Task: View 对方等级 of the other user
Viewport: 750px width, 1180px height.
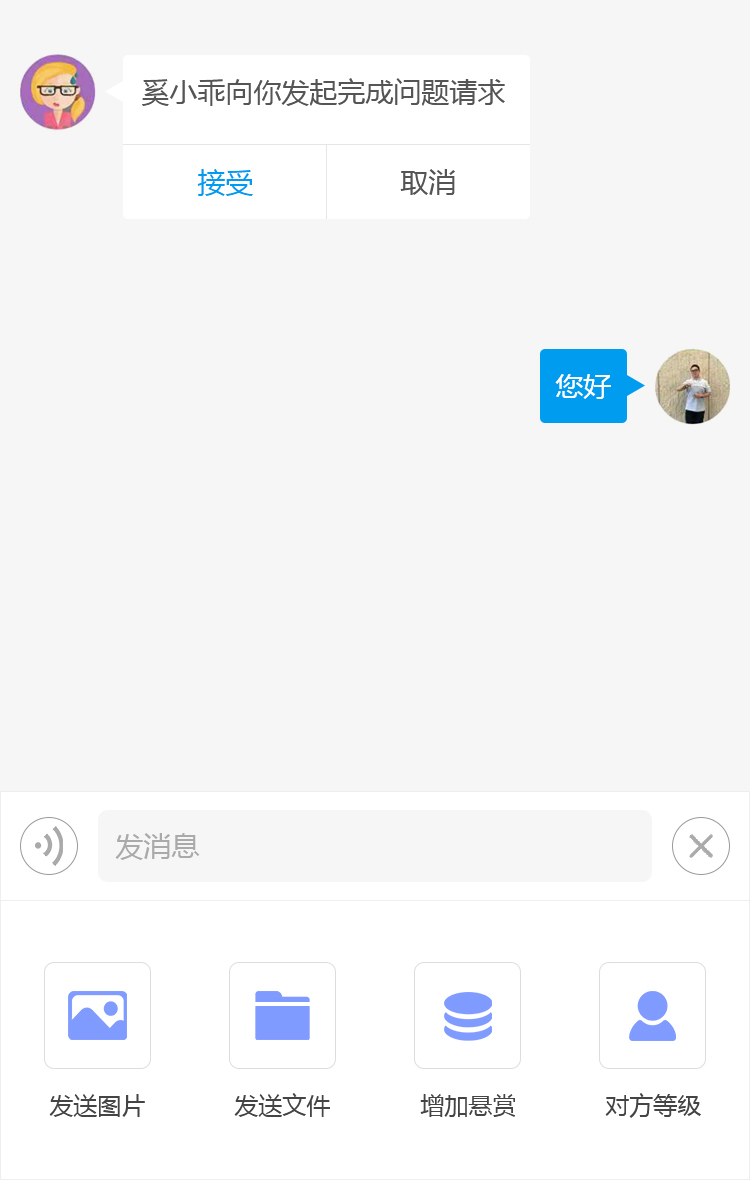Action: [x=652, y=1016]
